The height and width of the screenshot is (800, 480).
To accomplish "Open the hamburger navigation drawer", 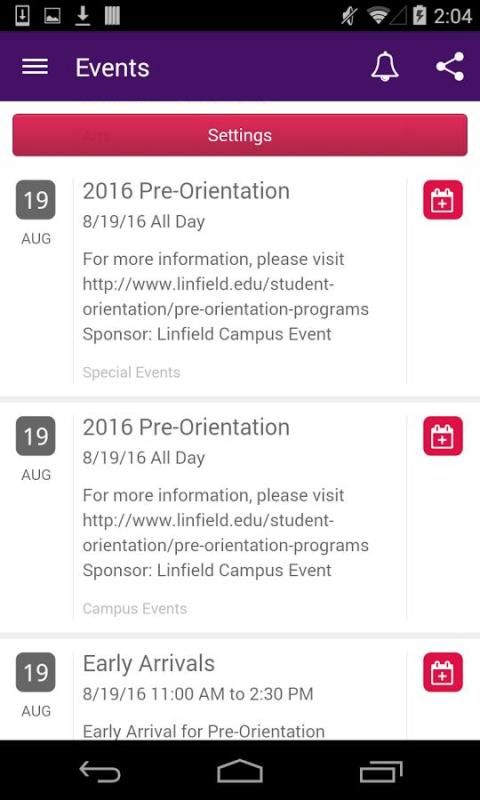I will click(x=35, y=67).
